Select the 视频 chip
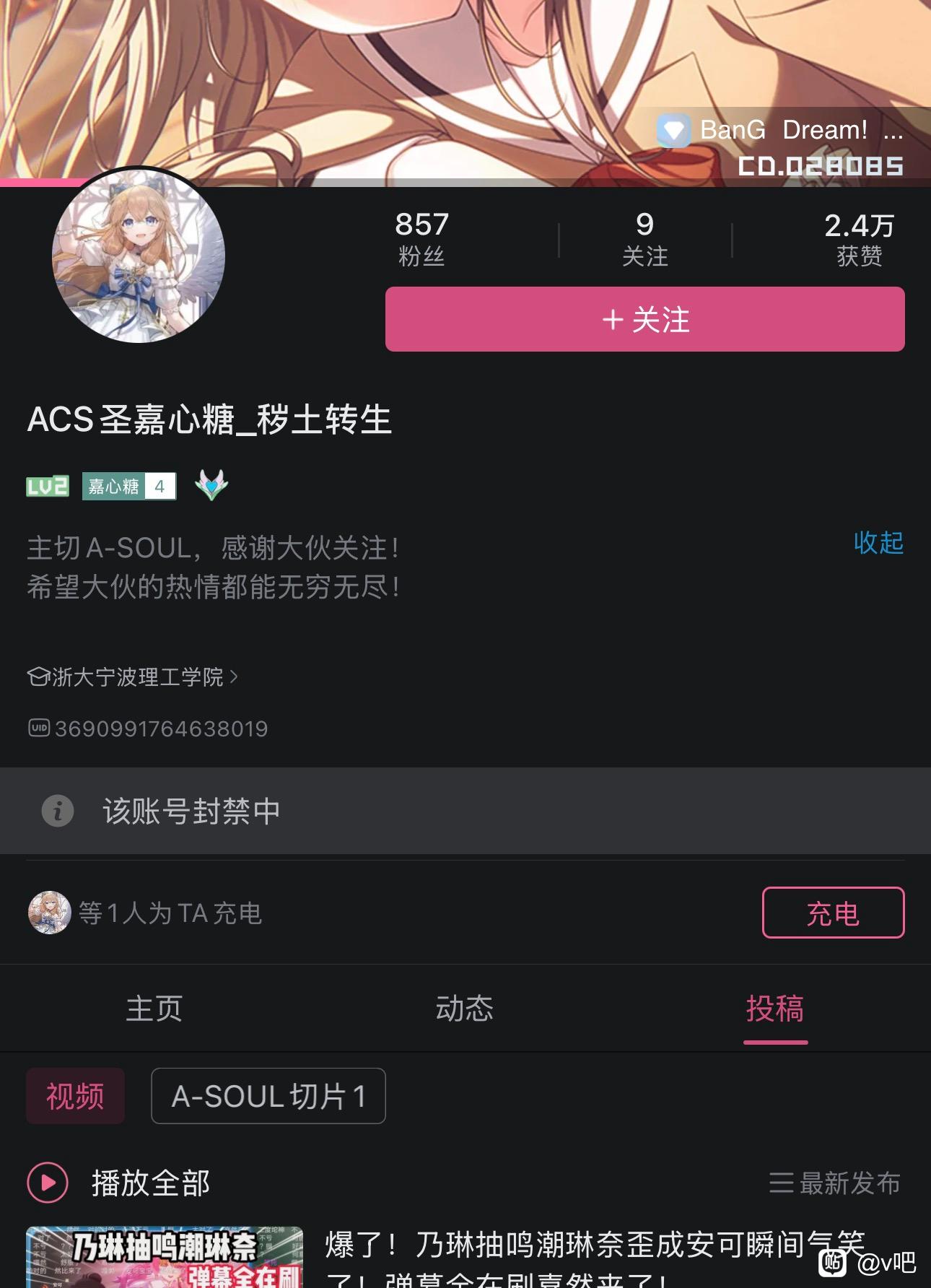Image resolution: width=931 pixels, height=1288 pixels. tap(75, 1096)
